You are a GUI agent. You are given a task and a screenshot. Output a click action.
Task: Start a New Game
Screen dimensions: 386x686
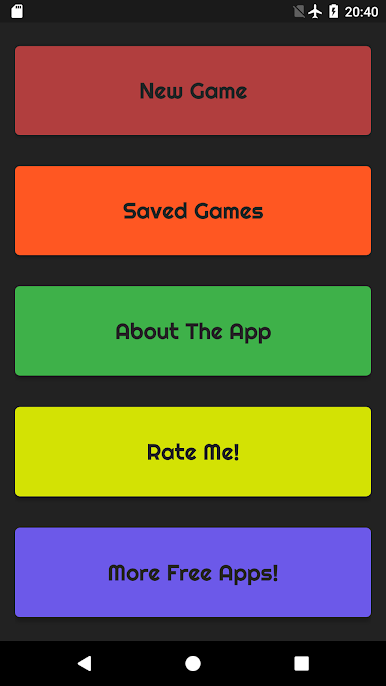click(x=193, y=91)
